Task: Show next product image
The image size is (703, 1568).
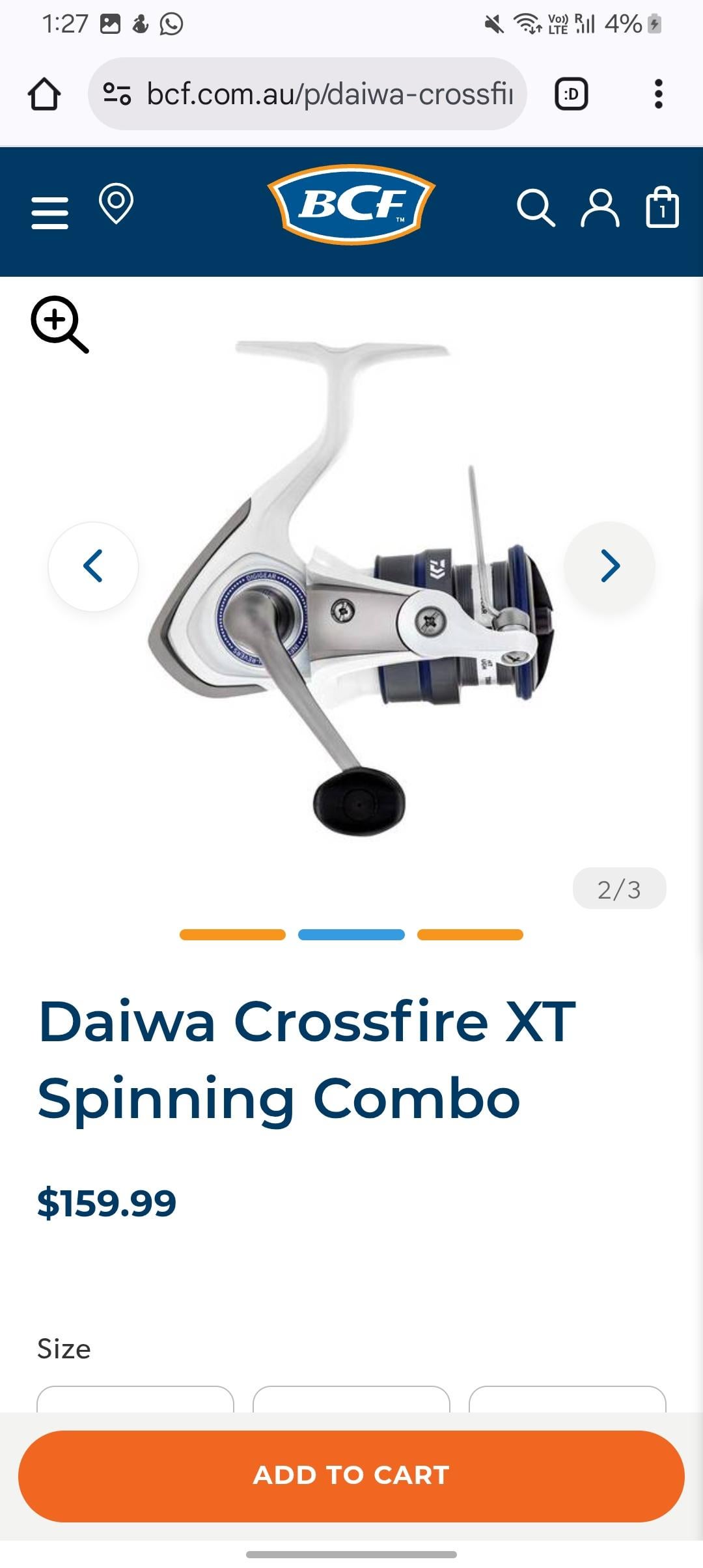Action: (x=609, y=566)
